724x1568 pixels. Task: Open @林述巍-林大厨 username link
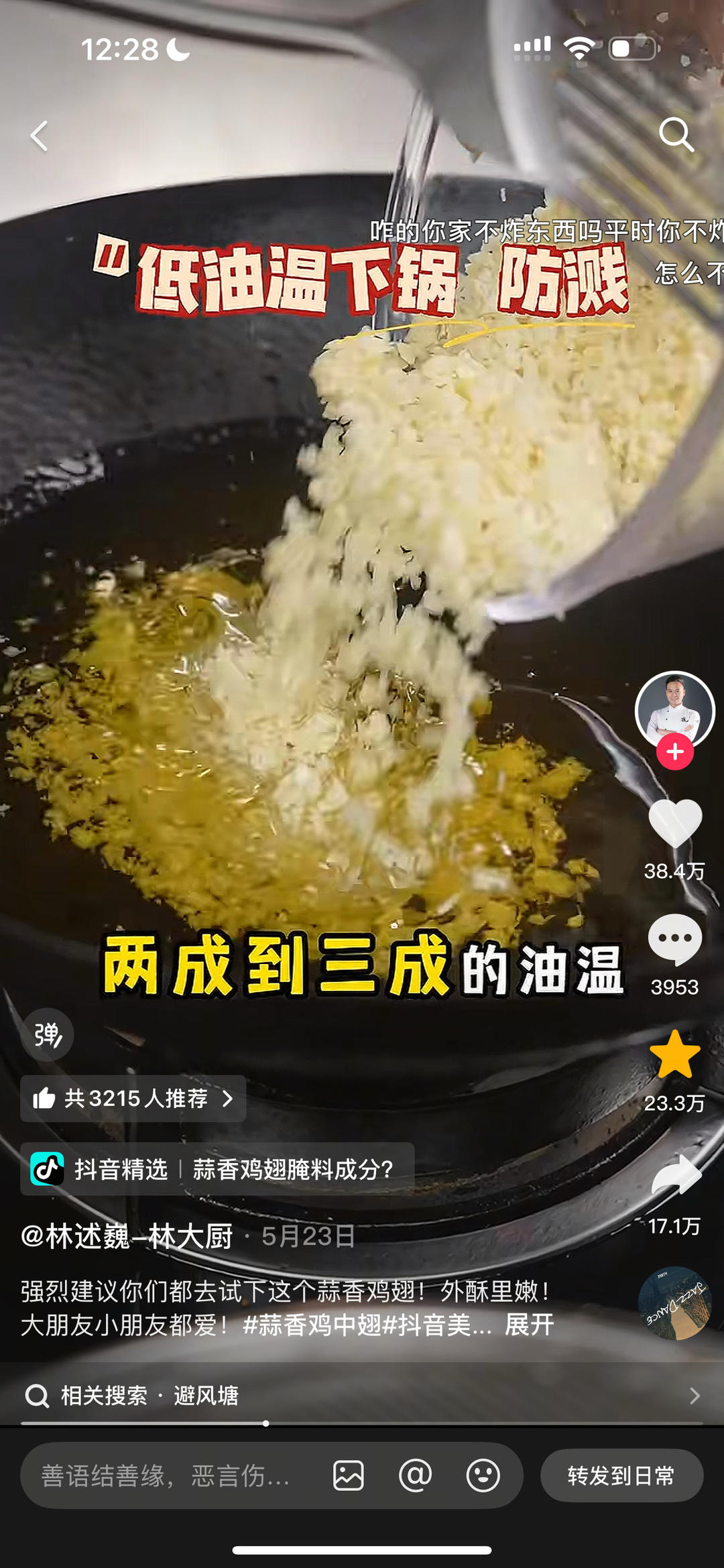click(127, 1237)
